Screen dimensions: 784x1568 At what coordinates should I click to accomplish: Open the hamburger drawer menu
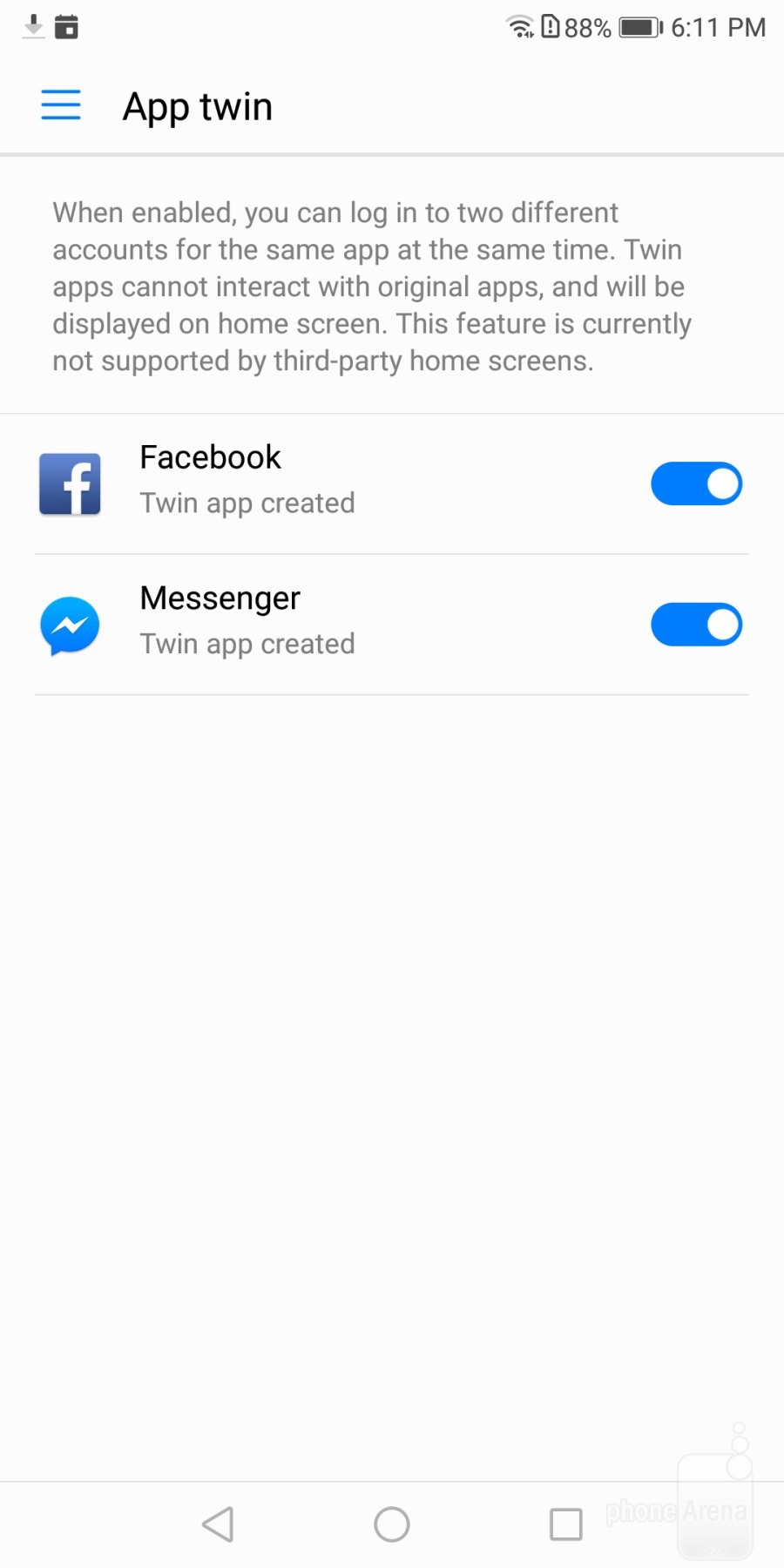61,105
